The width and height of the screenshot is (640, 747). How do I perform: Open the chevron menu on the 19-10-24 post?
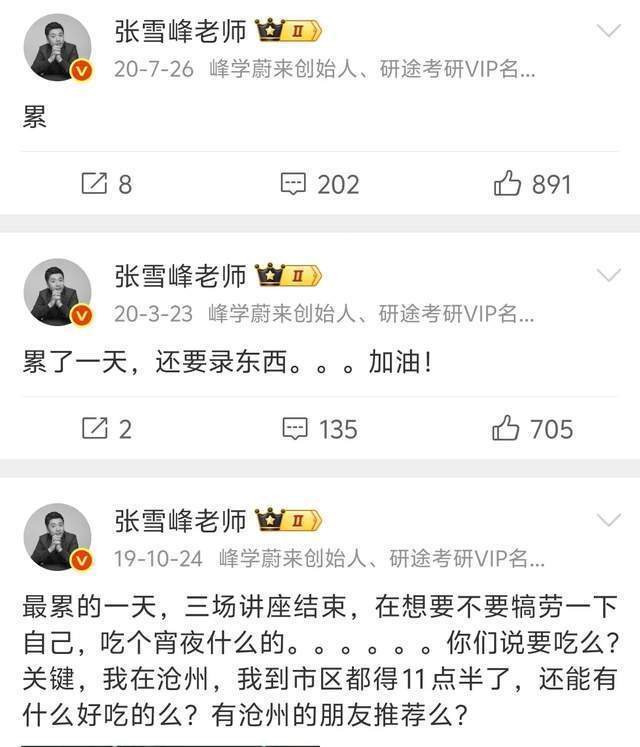tap(608, 521)
